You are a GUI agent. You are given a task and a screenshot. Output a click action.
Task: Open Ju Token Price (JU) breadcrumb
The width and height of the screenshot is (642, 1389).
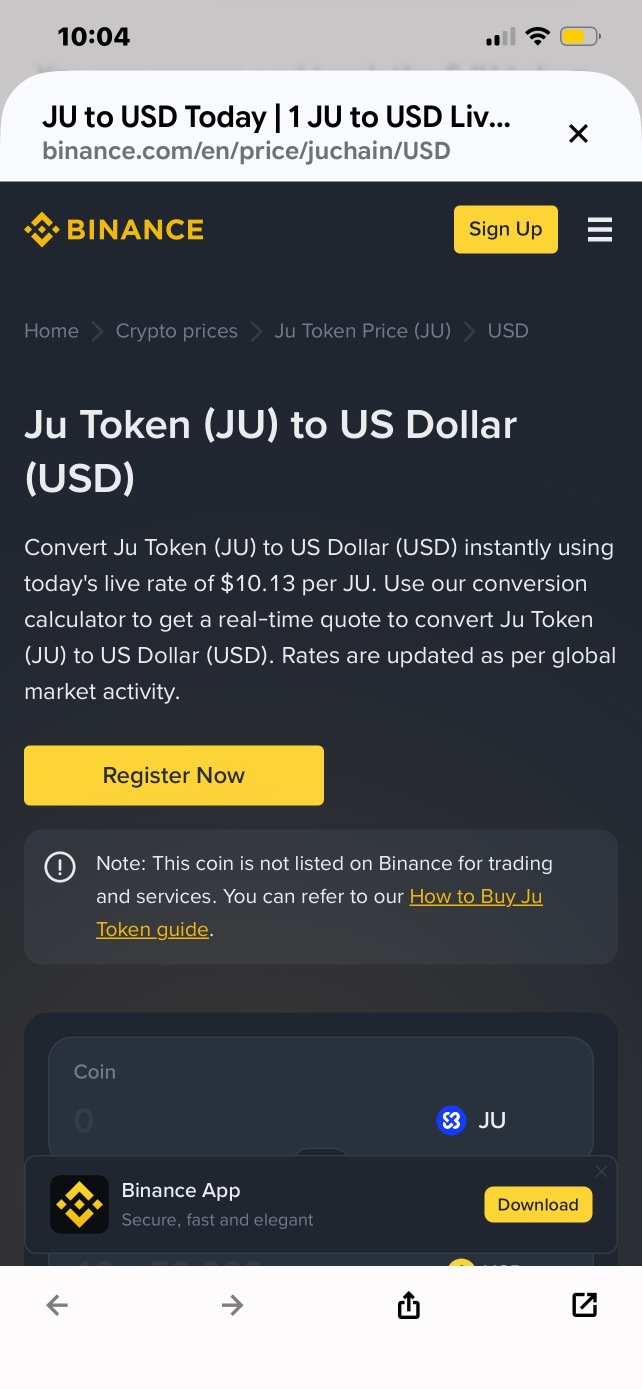point(363,331)
